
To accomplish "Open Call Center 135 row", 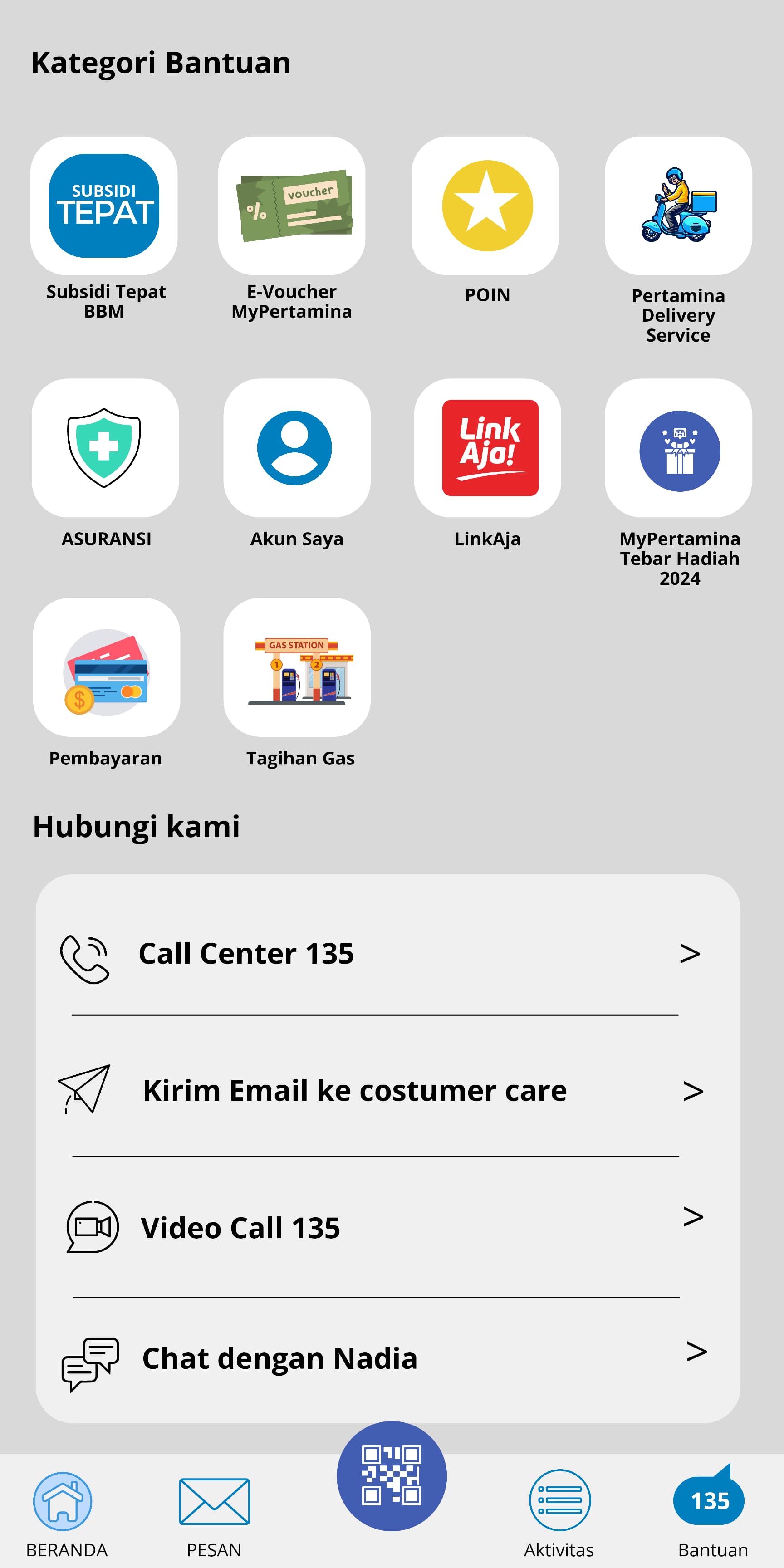I will pos(388,953).
